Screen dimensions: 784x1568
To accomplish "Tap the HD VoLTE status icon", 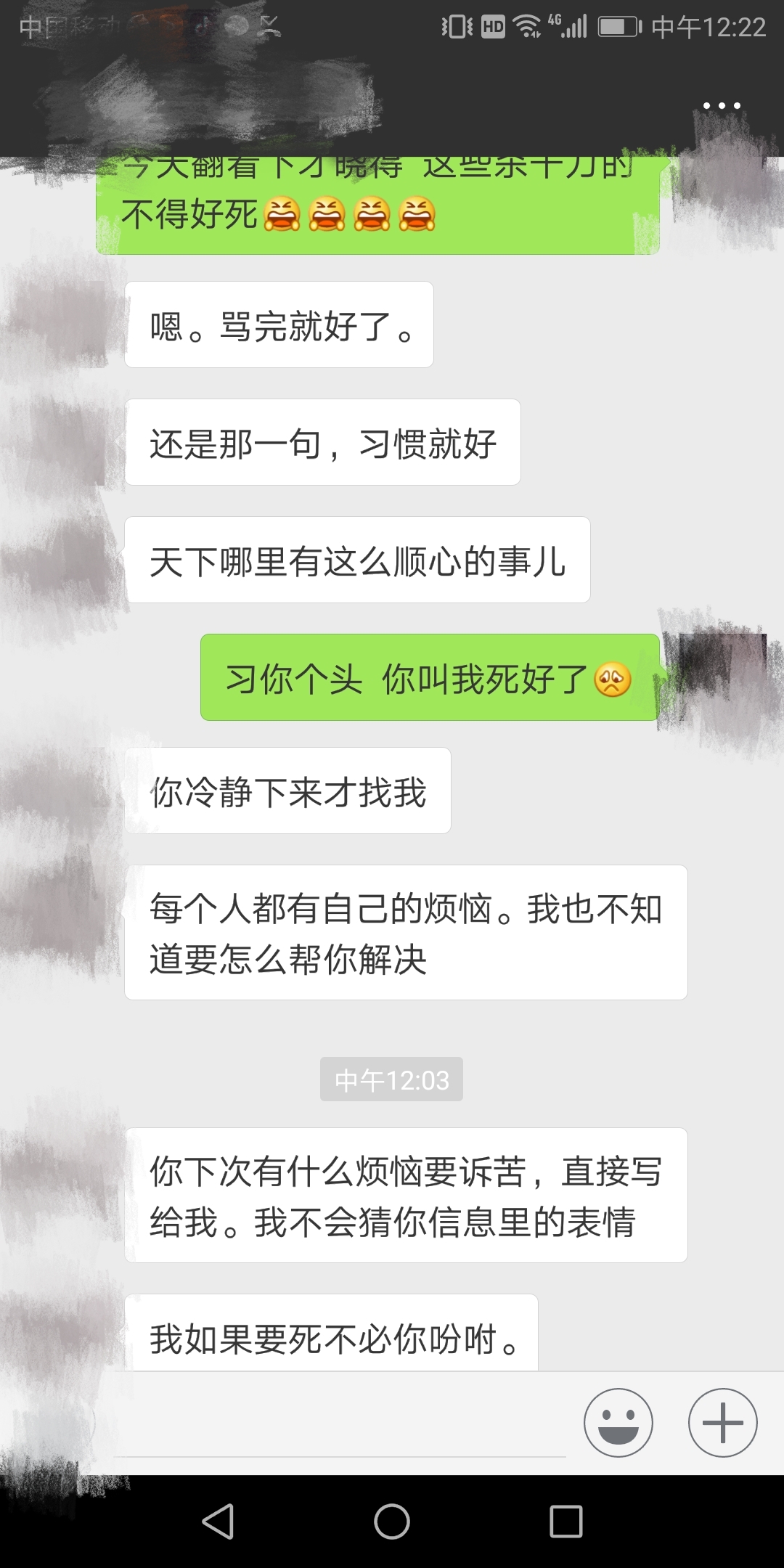I will [491, 26].
